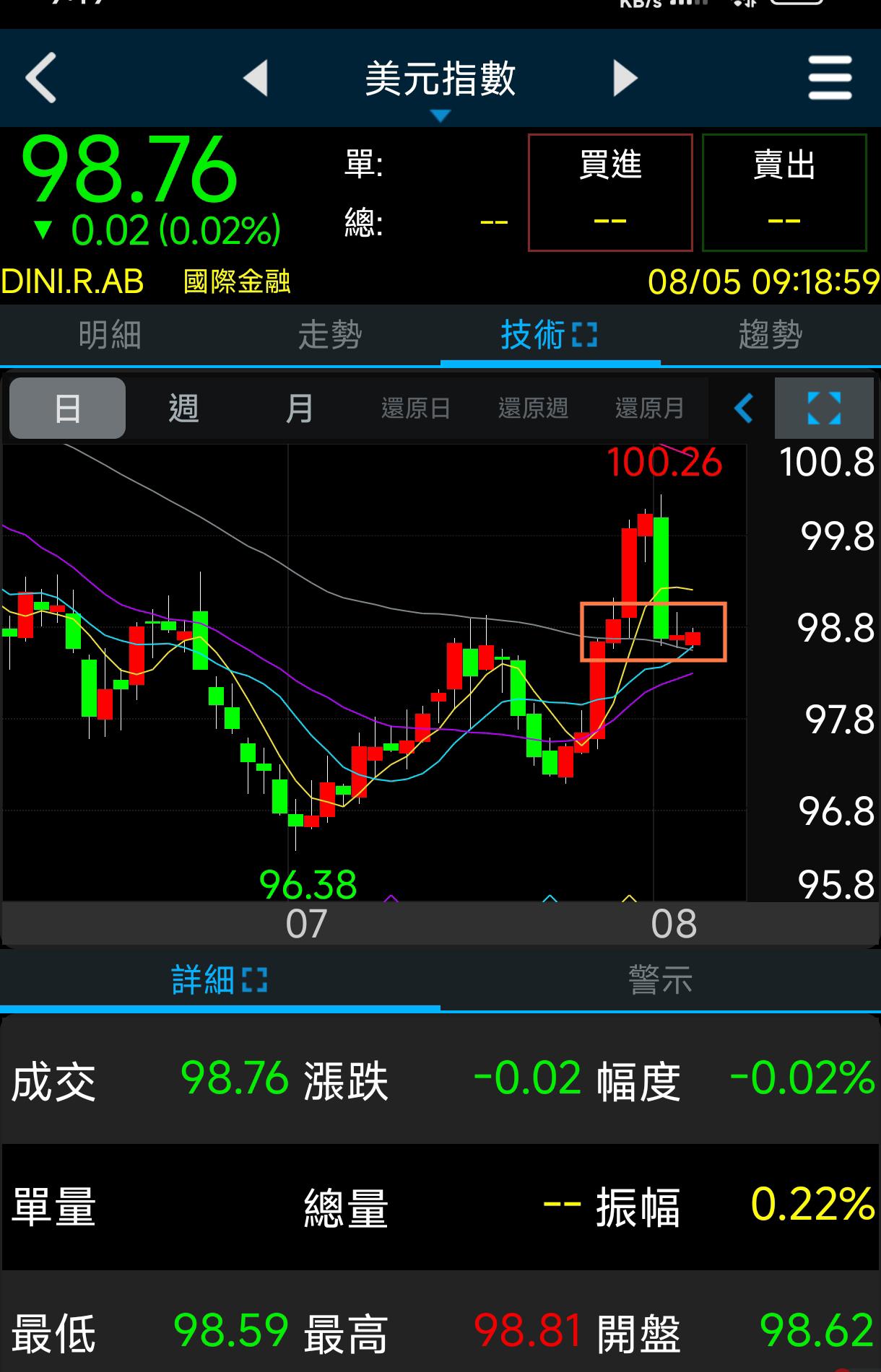Go back with the top-left arrow
The image size is (881, 1372).
coord(41,78)
